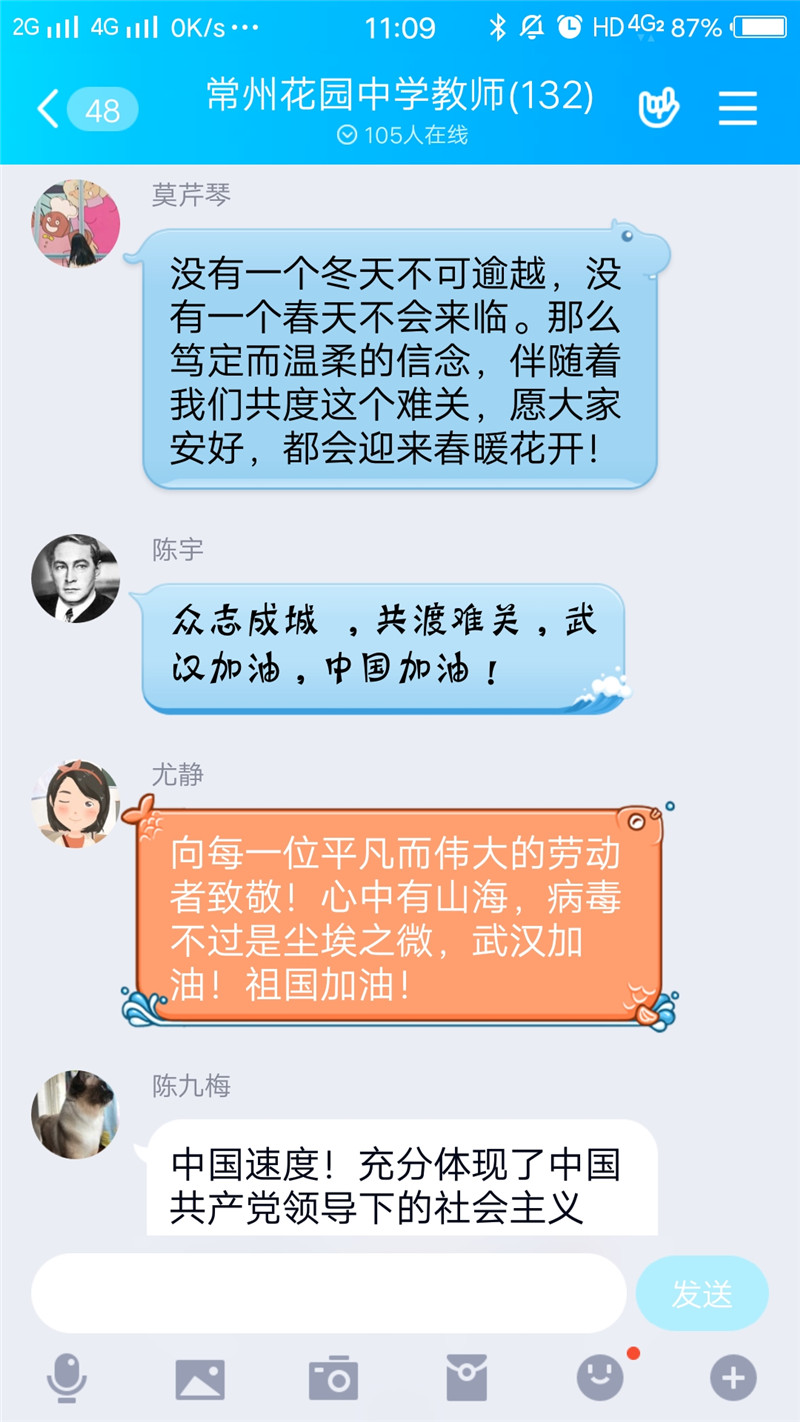This screenshot has height=1422, width=800.
Task: Open 莫芹琴's profile avatar
Action: pos(76,223)
